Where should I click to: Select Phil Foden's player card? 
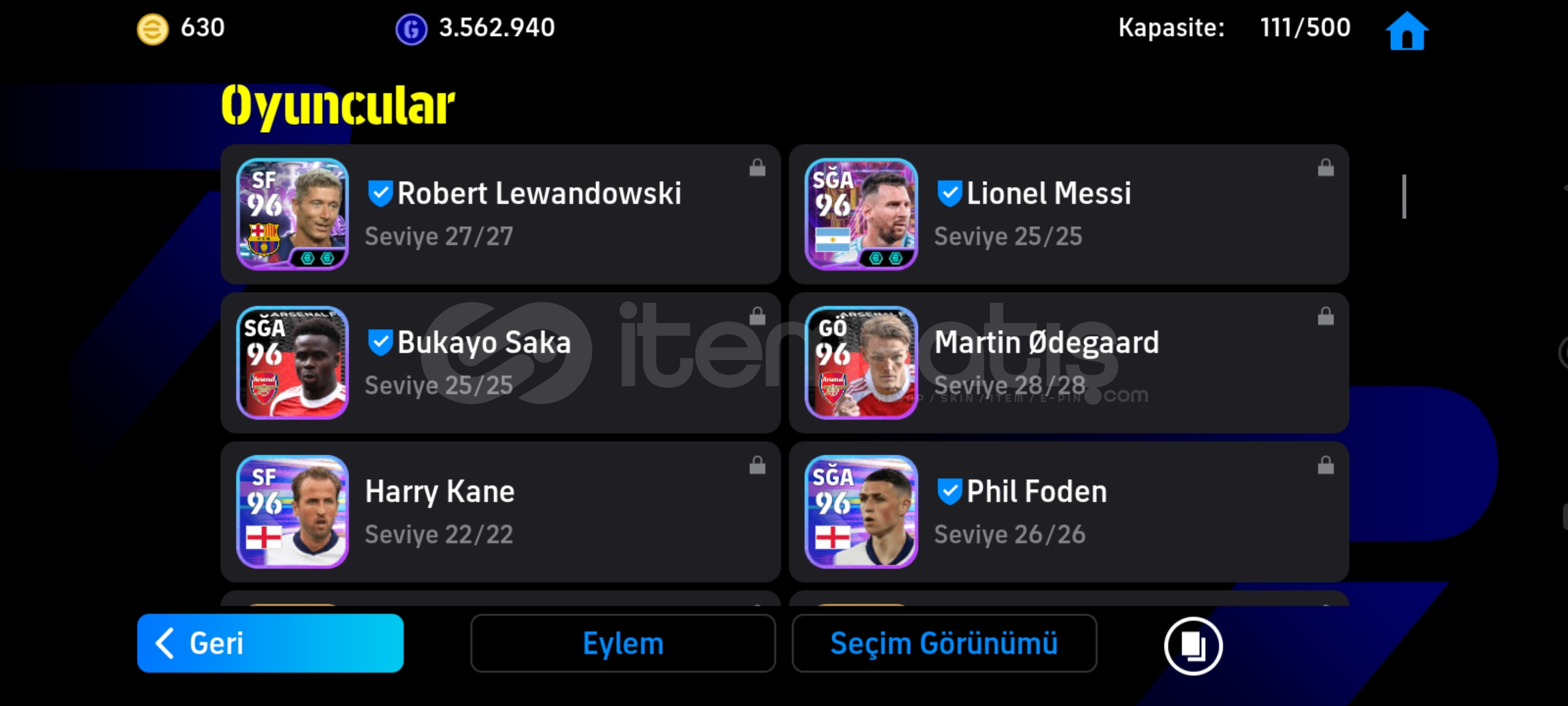click(1068, 512)
